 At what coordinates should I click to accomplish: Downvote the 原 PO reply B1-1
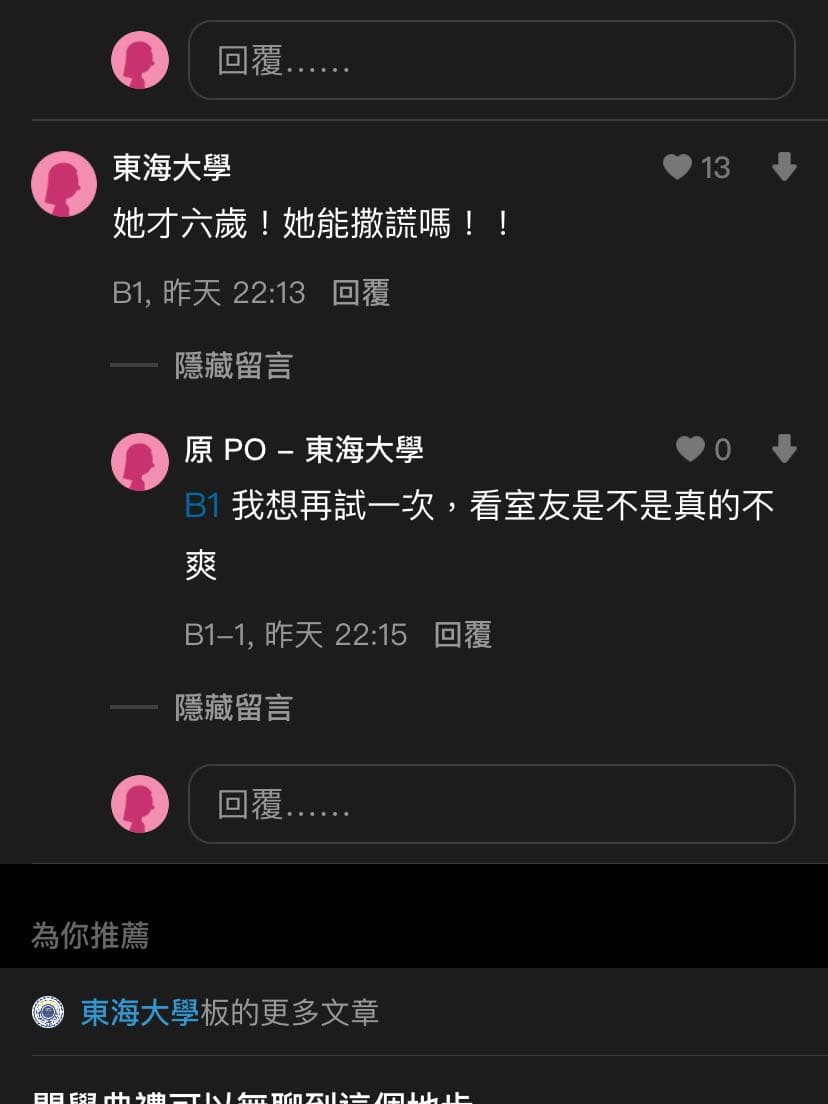pos(784,449)
